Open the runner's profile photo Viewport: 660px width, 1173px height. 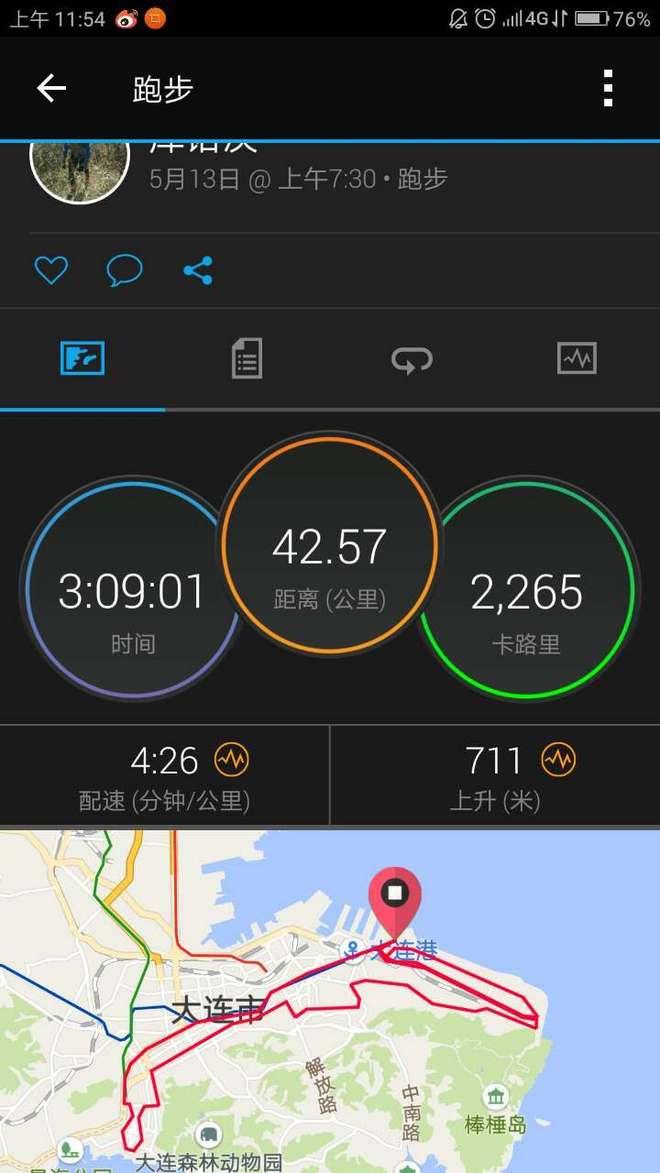pos(80,168)
